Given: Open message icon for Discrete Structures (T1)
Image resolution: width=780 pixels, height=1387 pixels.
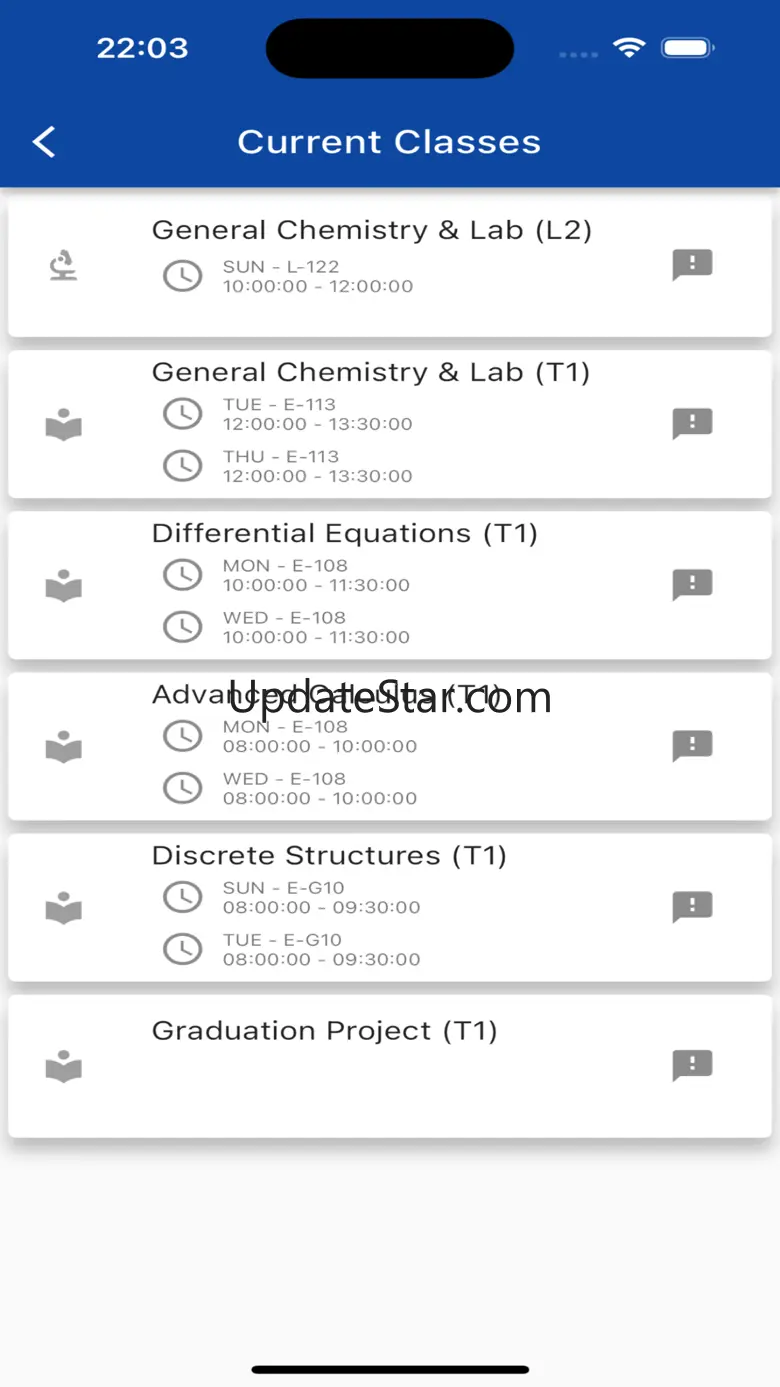Looking at the screenshot, I should tap(692, 907).
